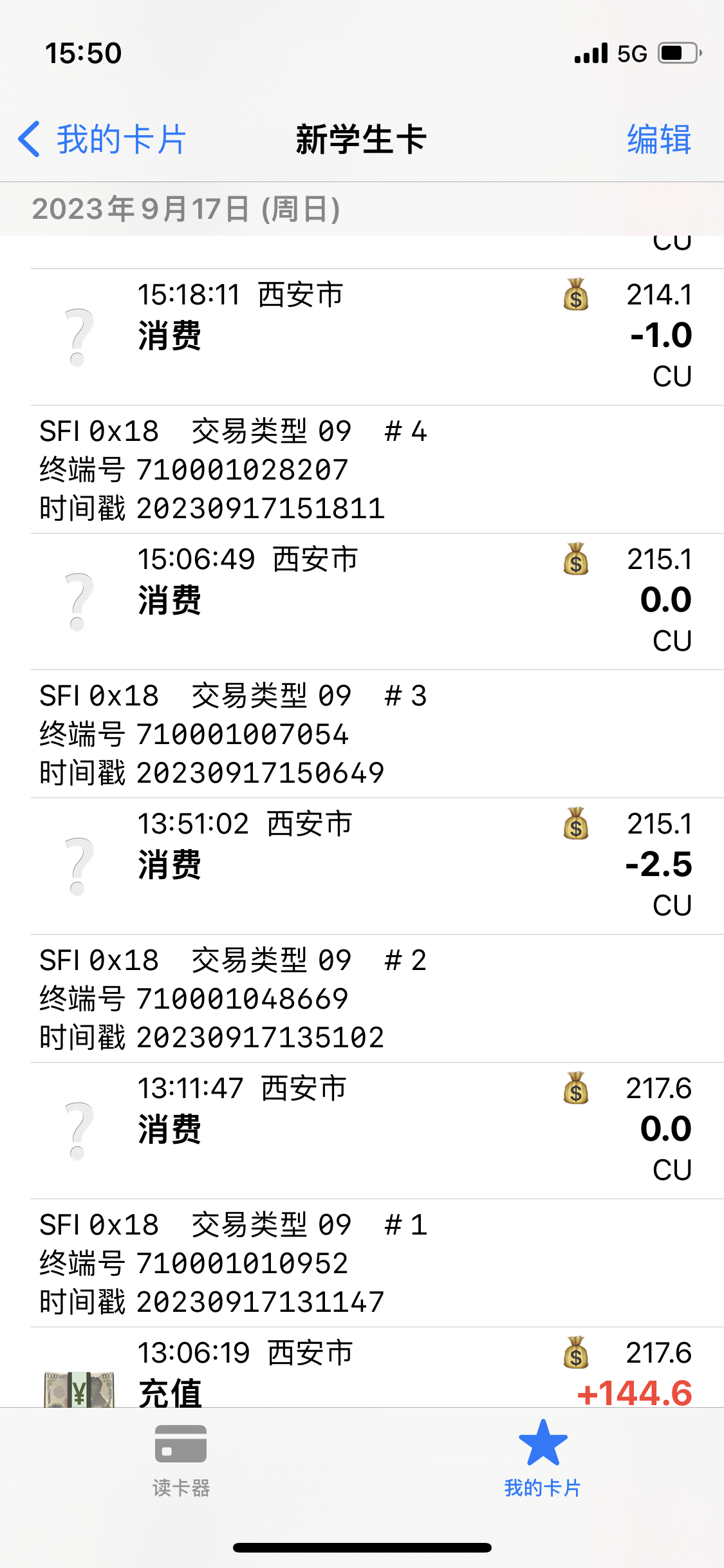Open the 13:06:19 充值 record
This screenshot has width=724, height=1568.
[x=377, y=1367]
